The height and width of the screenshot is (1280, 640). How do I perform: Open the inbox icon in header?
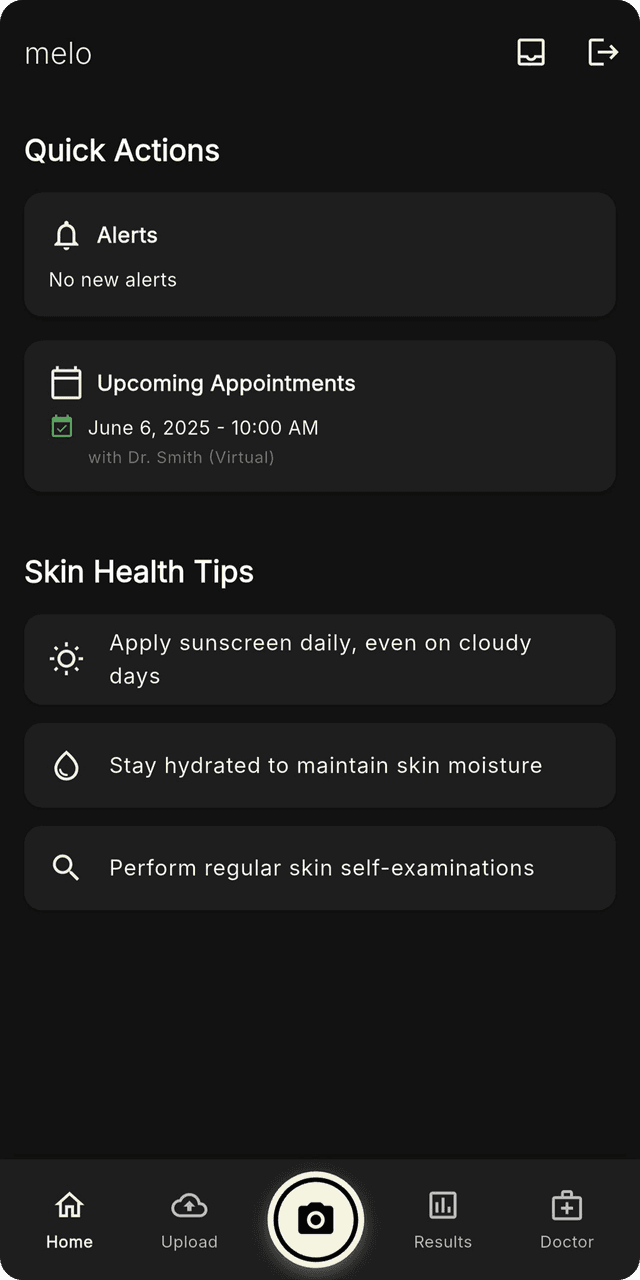[531, 52]
